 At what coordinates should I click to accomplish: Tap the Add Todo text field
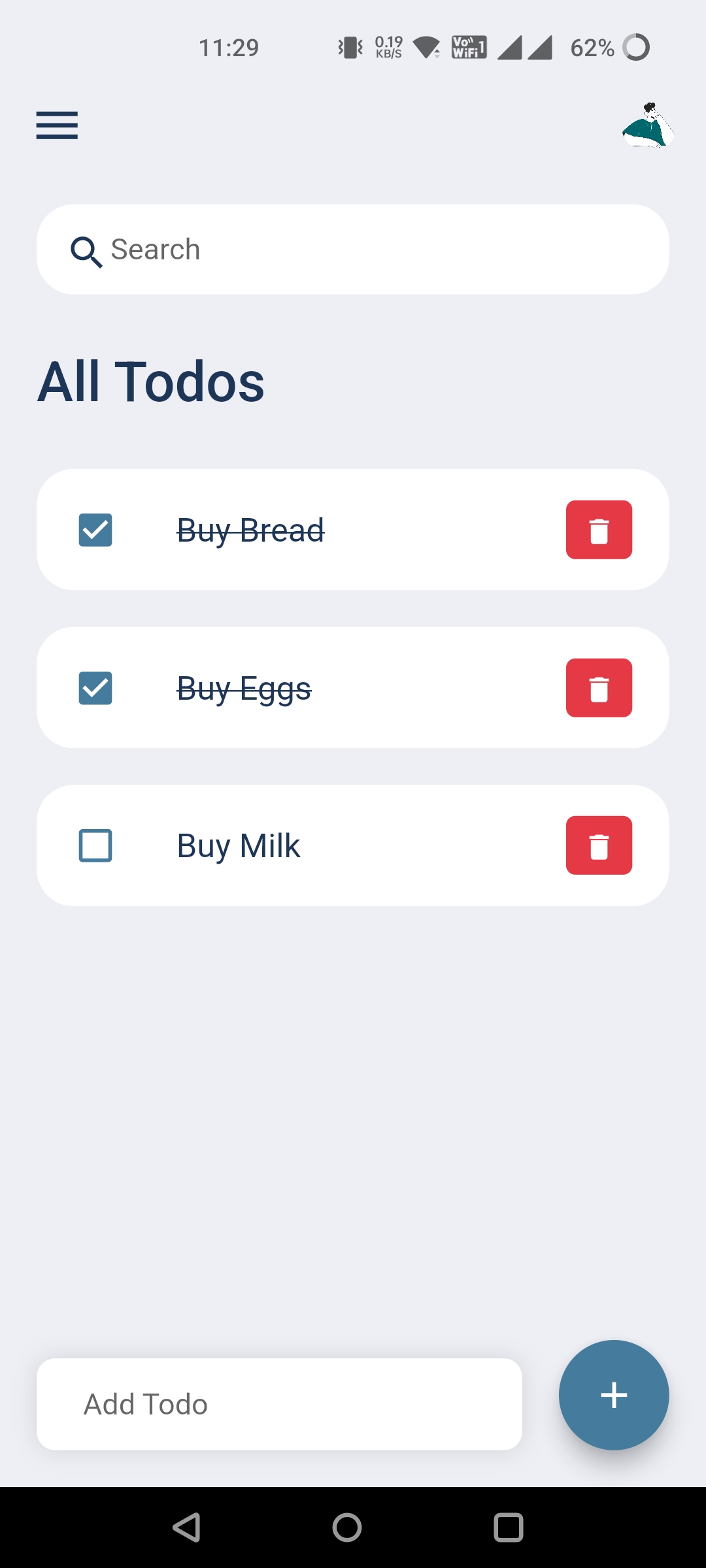(279, 1404)
